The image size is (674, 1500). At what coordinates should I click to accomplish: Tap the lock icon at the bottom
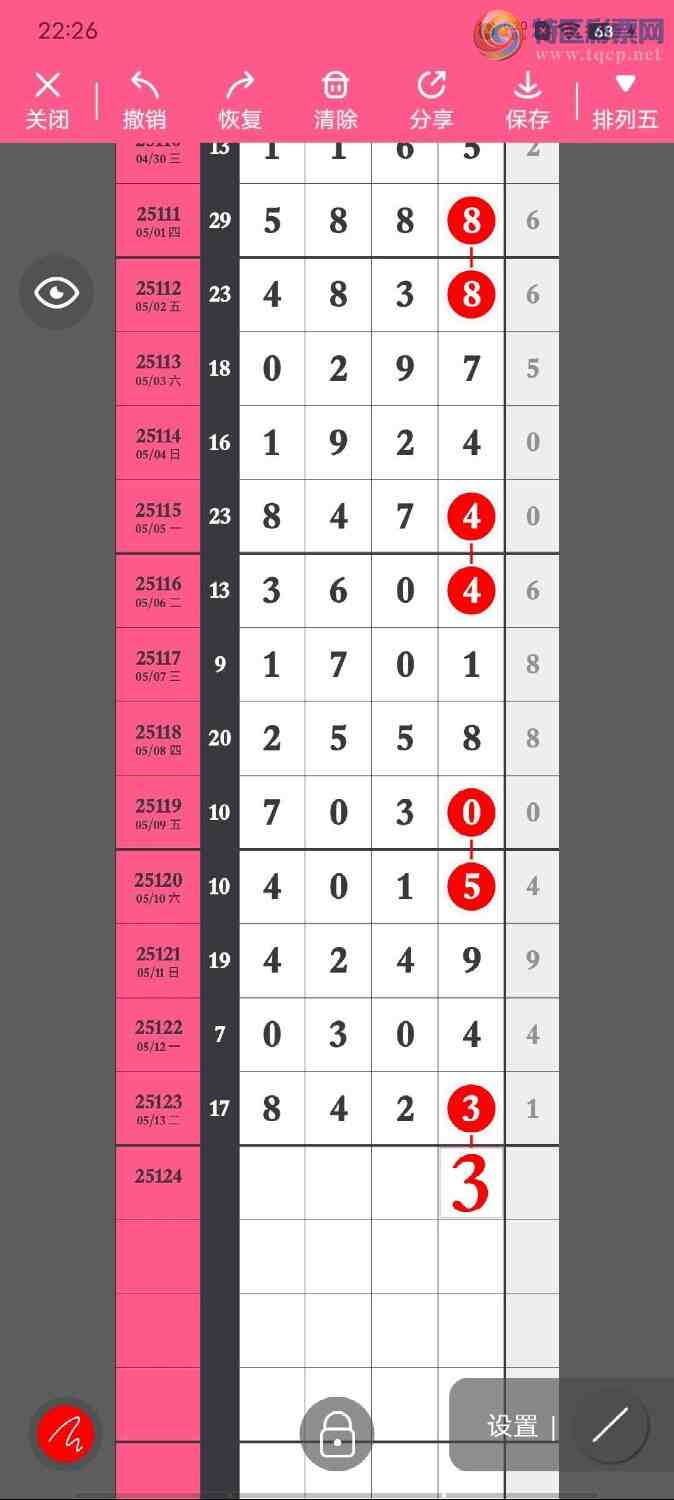coord(337,1435)
